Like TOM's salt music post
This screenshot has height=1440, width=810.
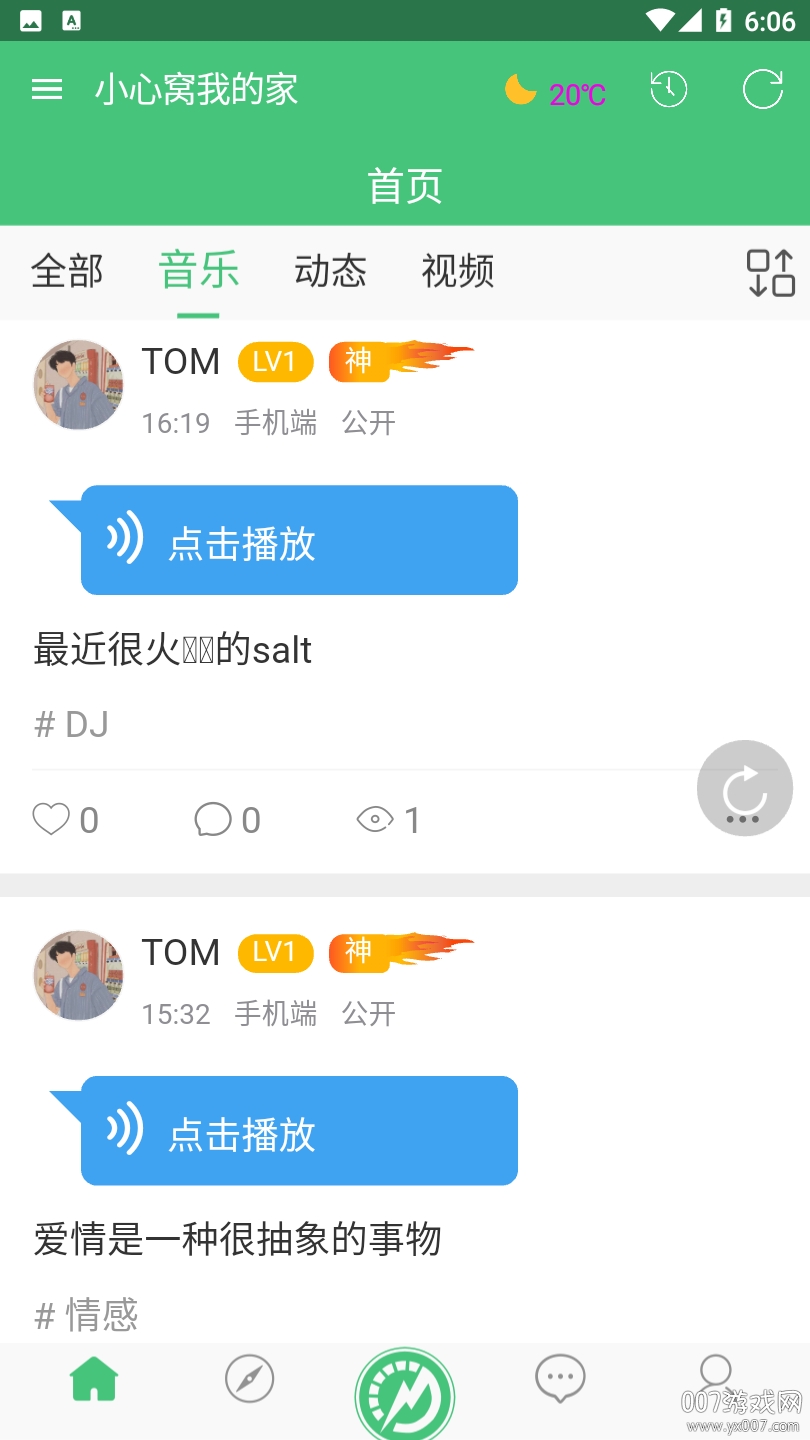pos(52,818)
